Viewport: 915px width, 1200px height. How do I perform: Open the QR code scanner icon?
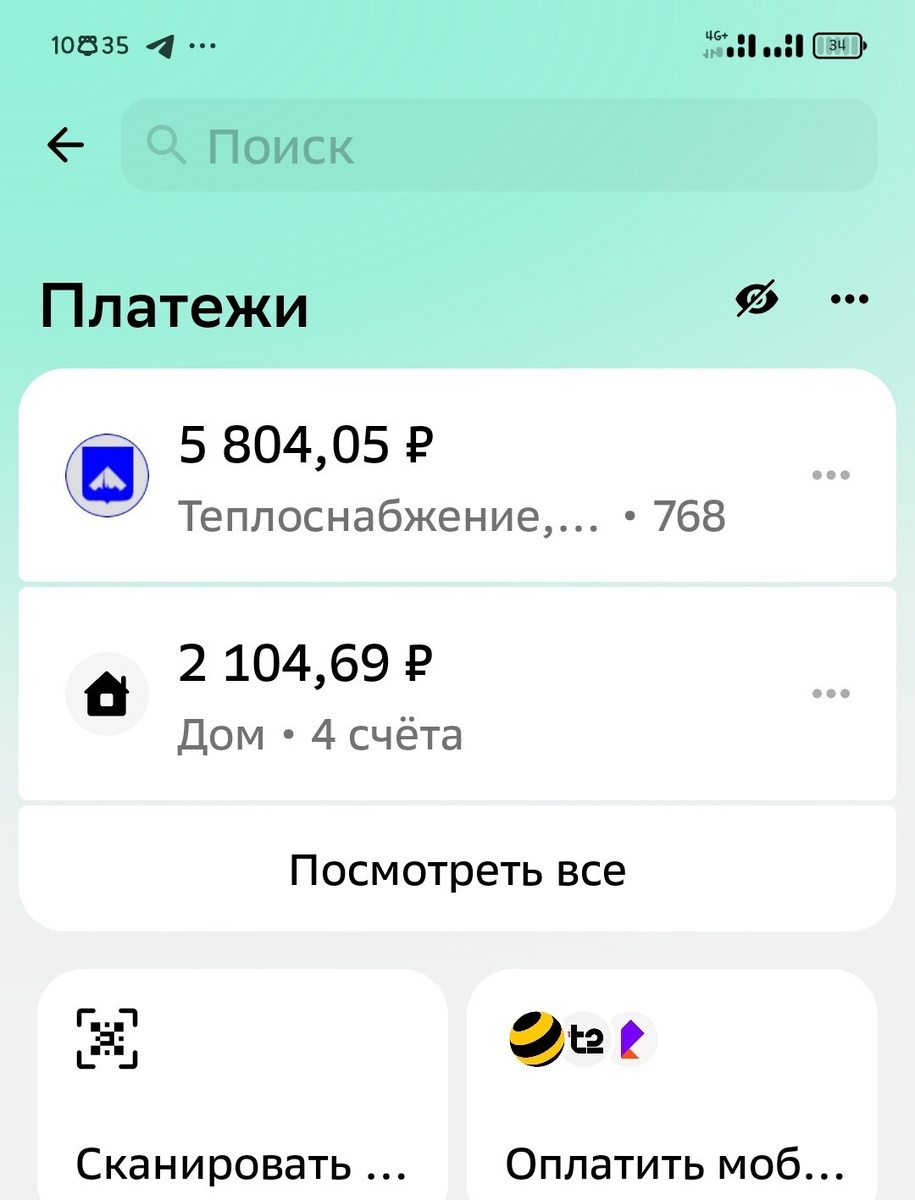[x=107, y=1038]
